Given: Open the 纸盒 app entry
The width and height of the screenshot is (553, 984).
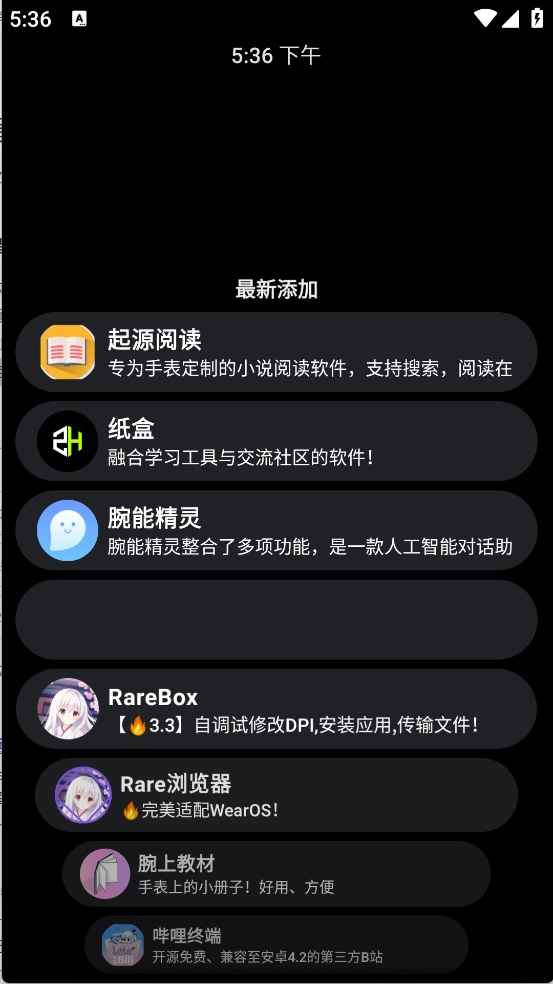Looking at the screenshot, I should coord(276,441).
